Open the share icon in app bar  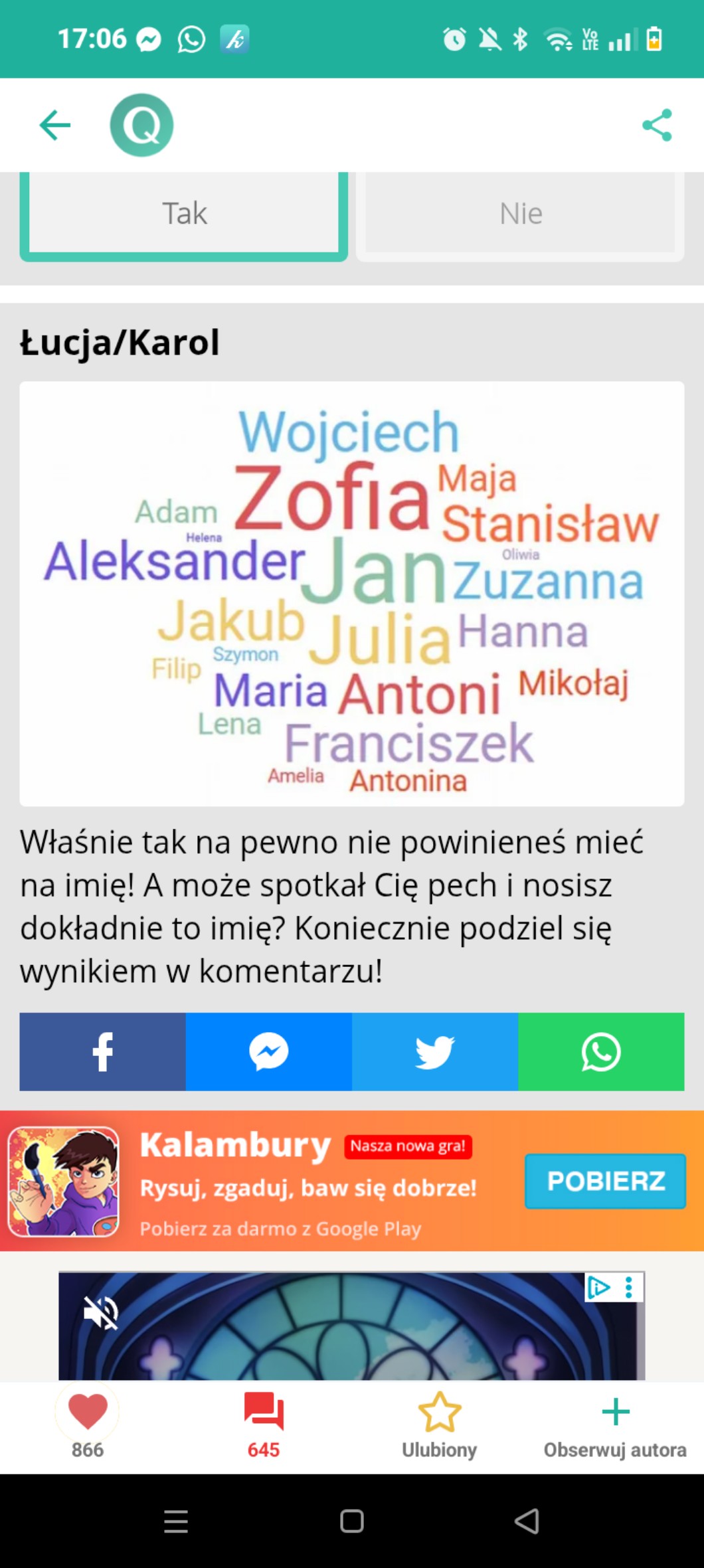point(657,125)
